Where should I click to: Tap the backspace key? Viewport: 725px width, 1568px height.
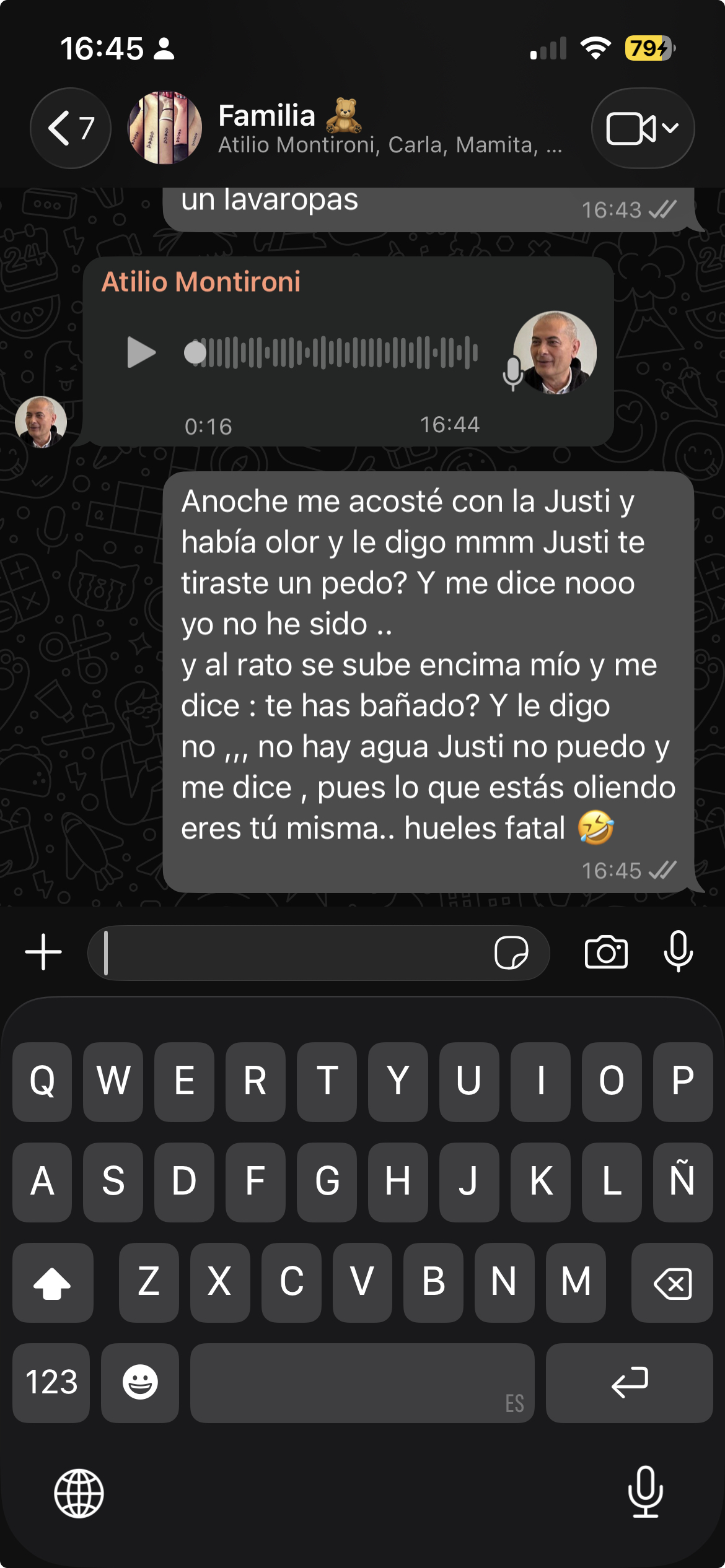(x=672, y=1282)
